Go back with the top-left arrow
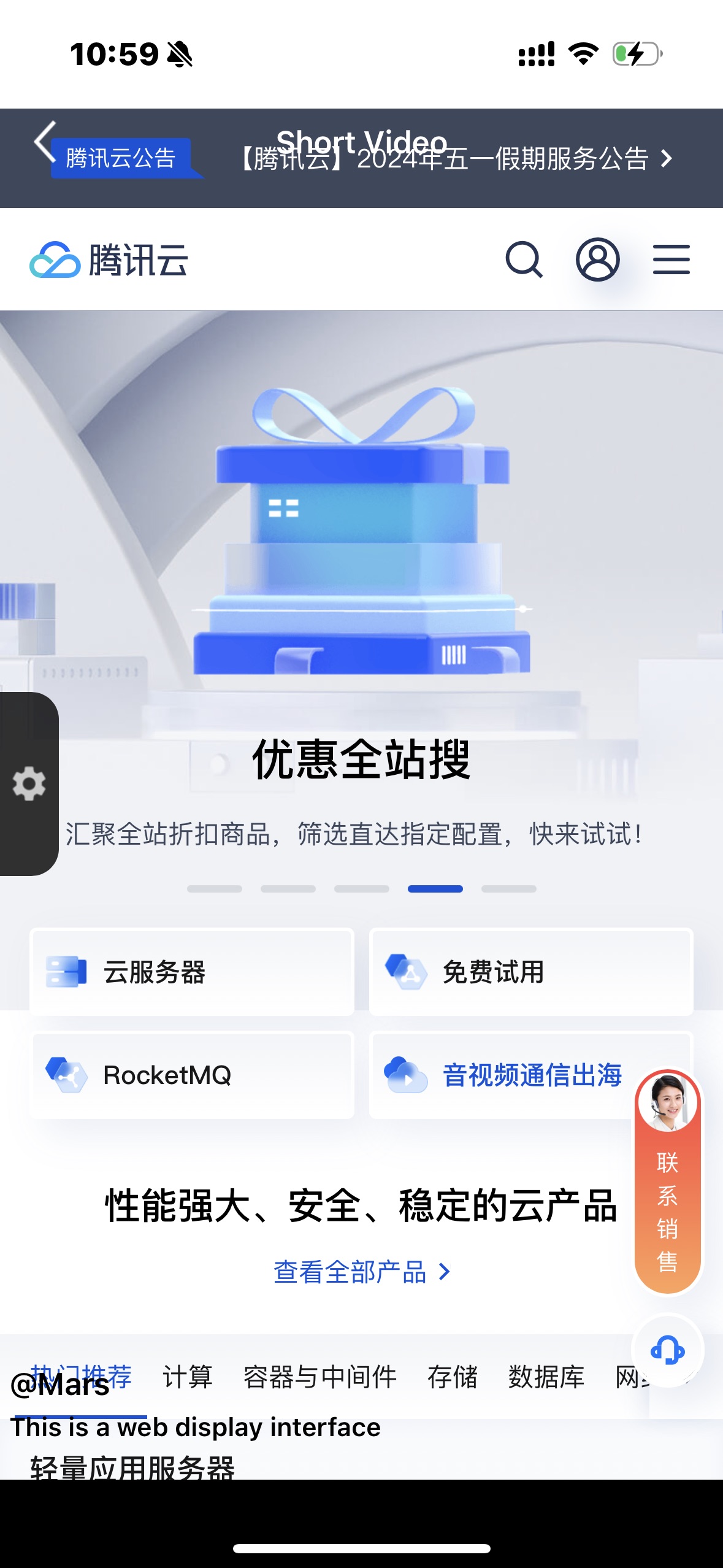Screen dimensions: 723x1568 (x=45, y=140)
